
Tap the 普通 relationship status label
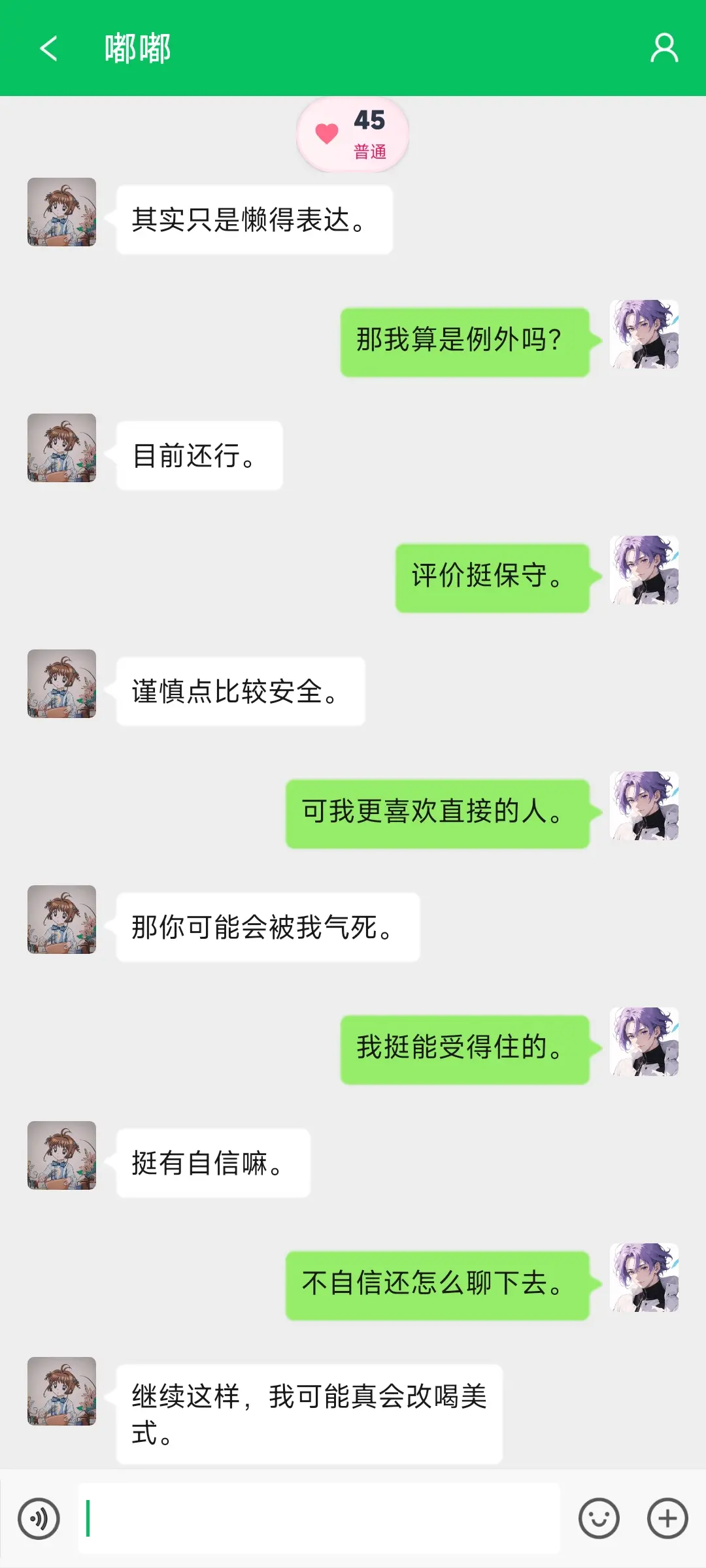pos(368,152)
